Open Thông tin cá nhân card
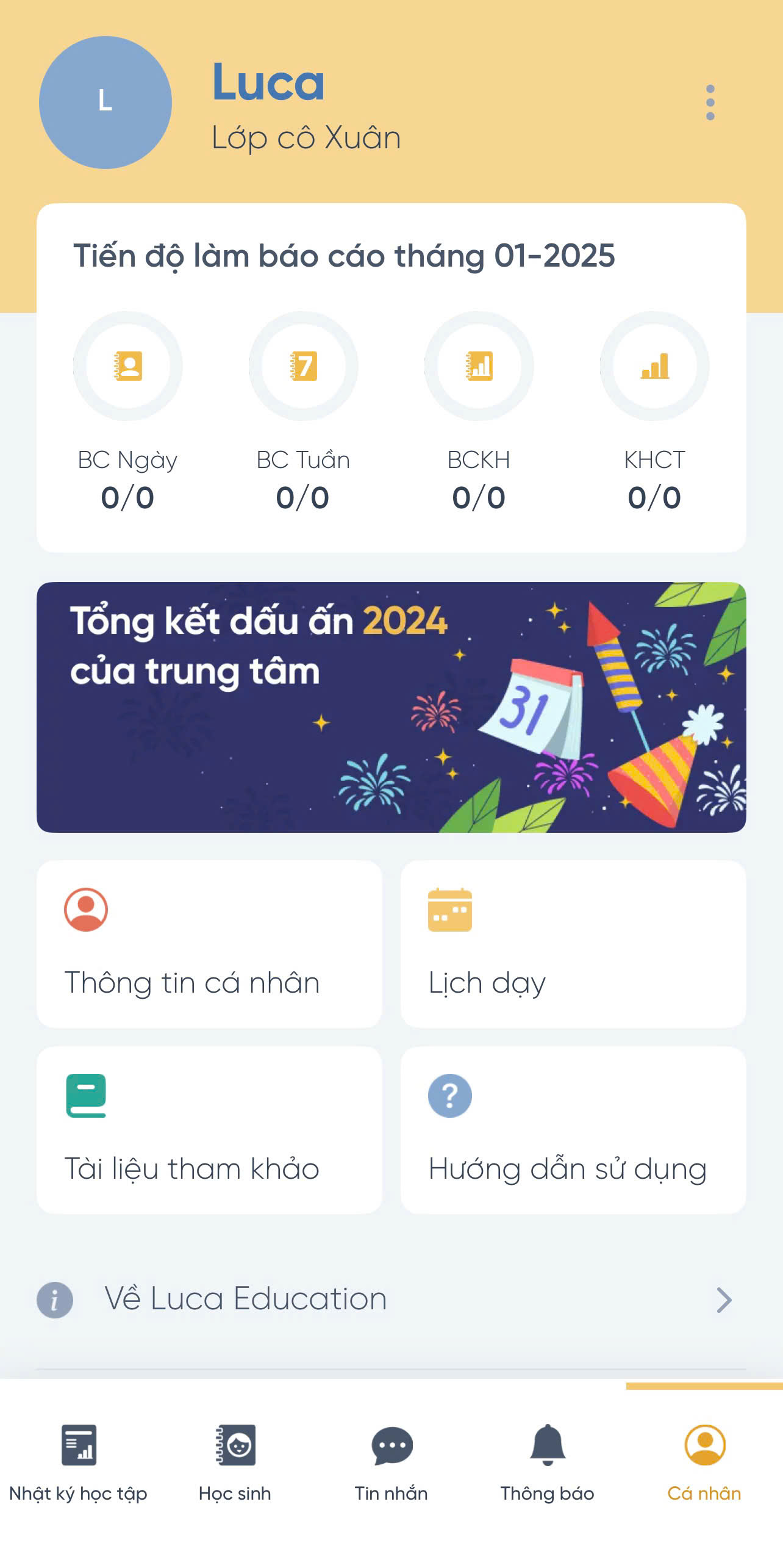The height and width of the screenshot is (1568, 783). (209, 944)
